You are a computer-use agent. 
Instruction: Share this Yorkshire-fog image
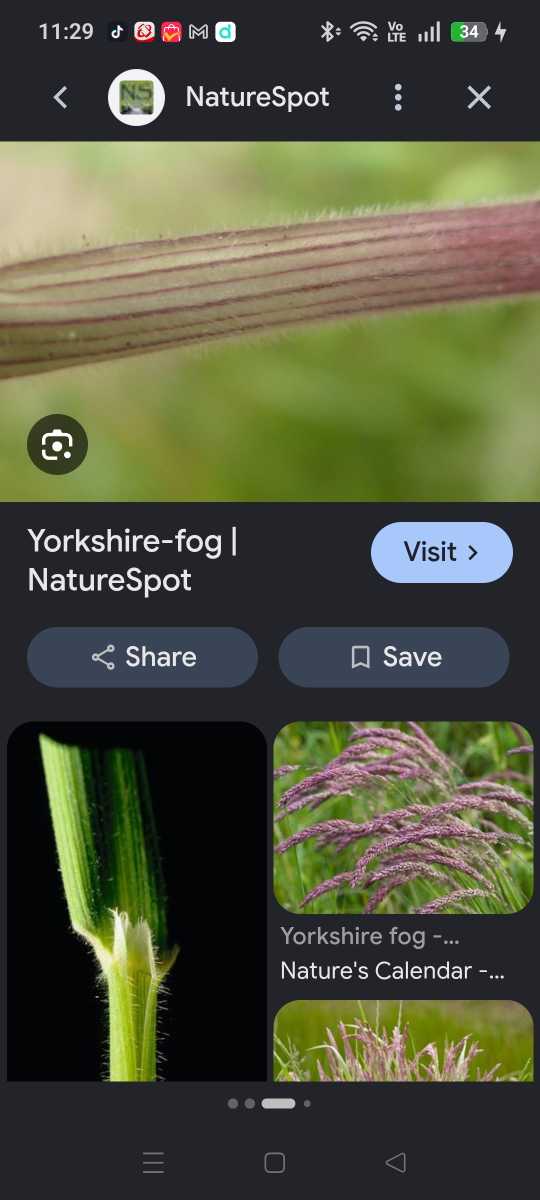142,657
